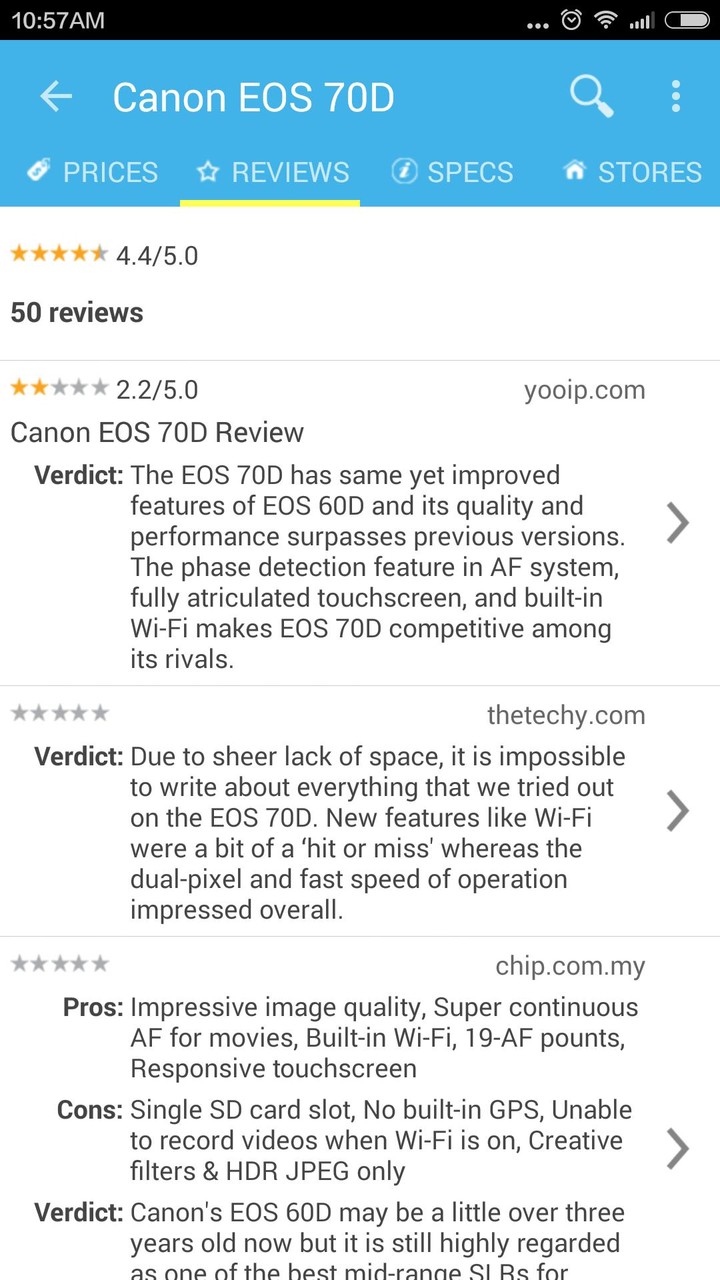This screenshot has width=720, height=1280.
Task: Switch to the Prices tab
Action: click(x=92, y=172)
